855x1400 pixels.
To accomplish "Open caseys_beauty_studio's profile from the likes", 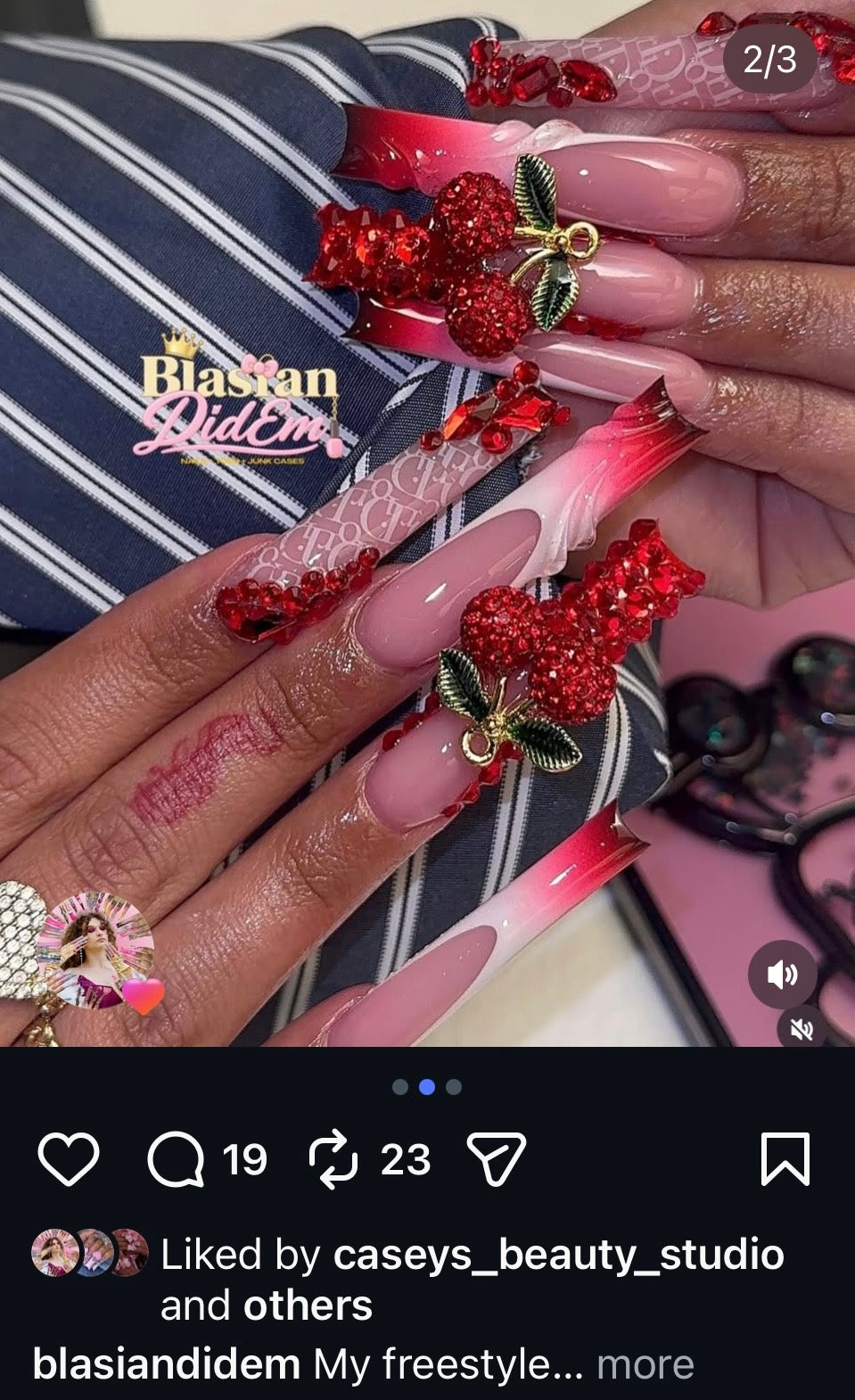I will [558, 1255].
